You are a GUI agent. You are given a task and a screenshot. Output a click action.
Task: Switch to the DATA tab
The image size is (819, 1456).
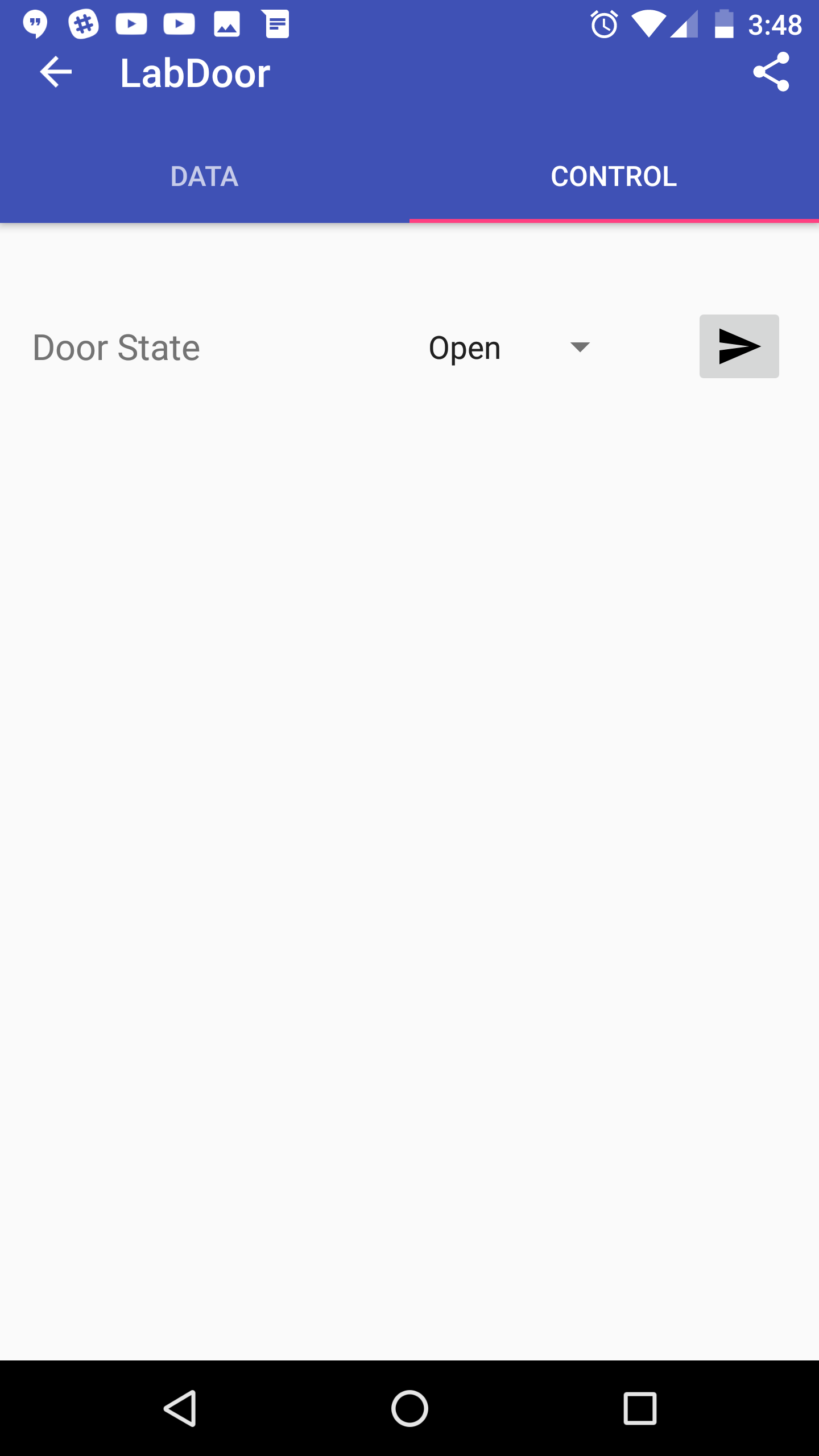click(205, 176)
